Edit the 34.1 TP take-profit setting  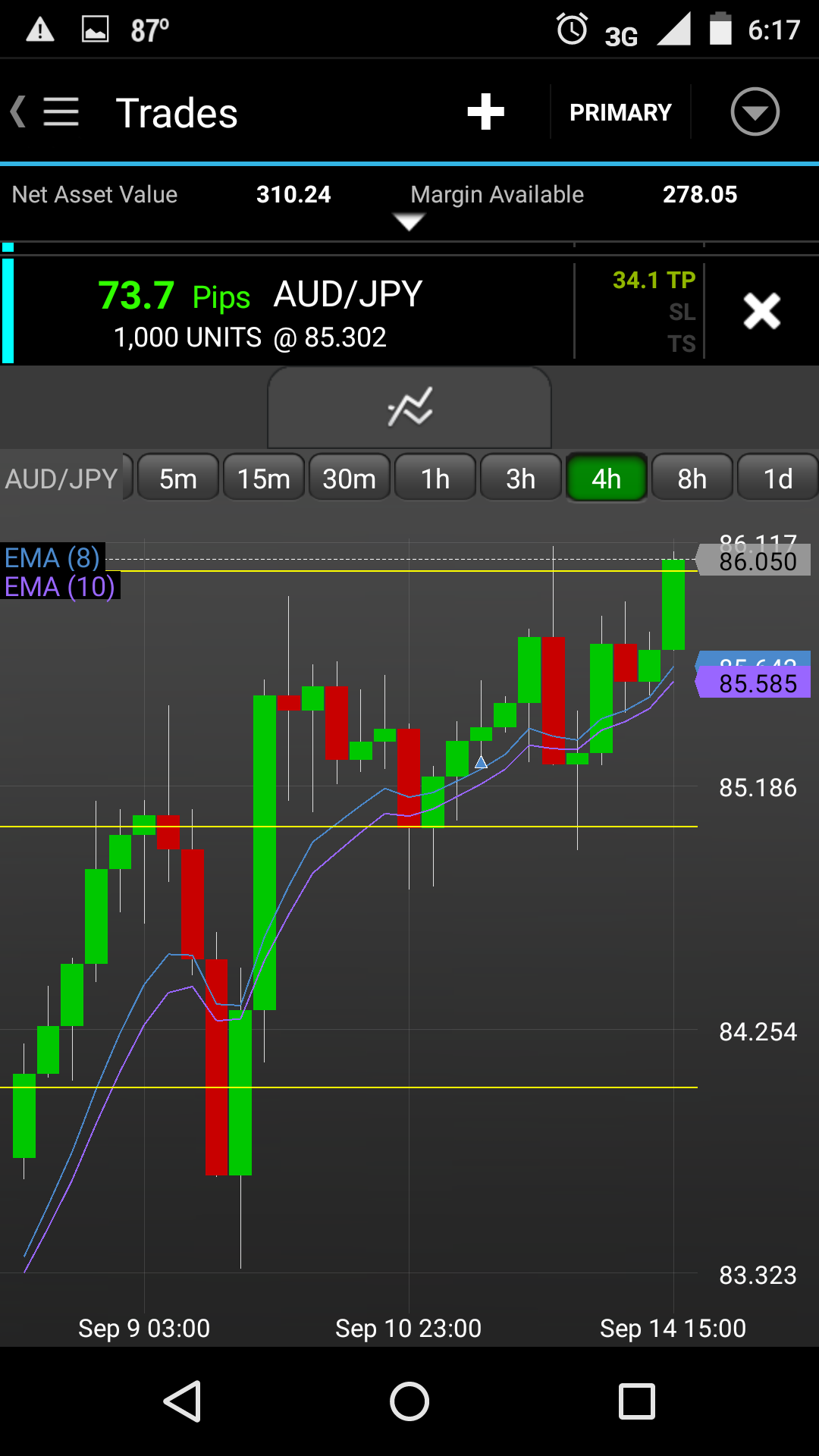tap(654, 281)
